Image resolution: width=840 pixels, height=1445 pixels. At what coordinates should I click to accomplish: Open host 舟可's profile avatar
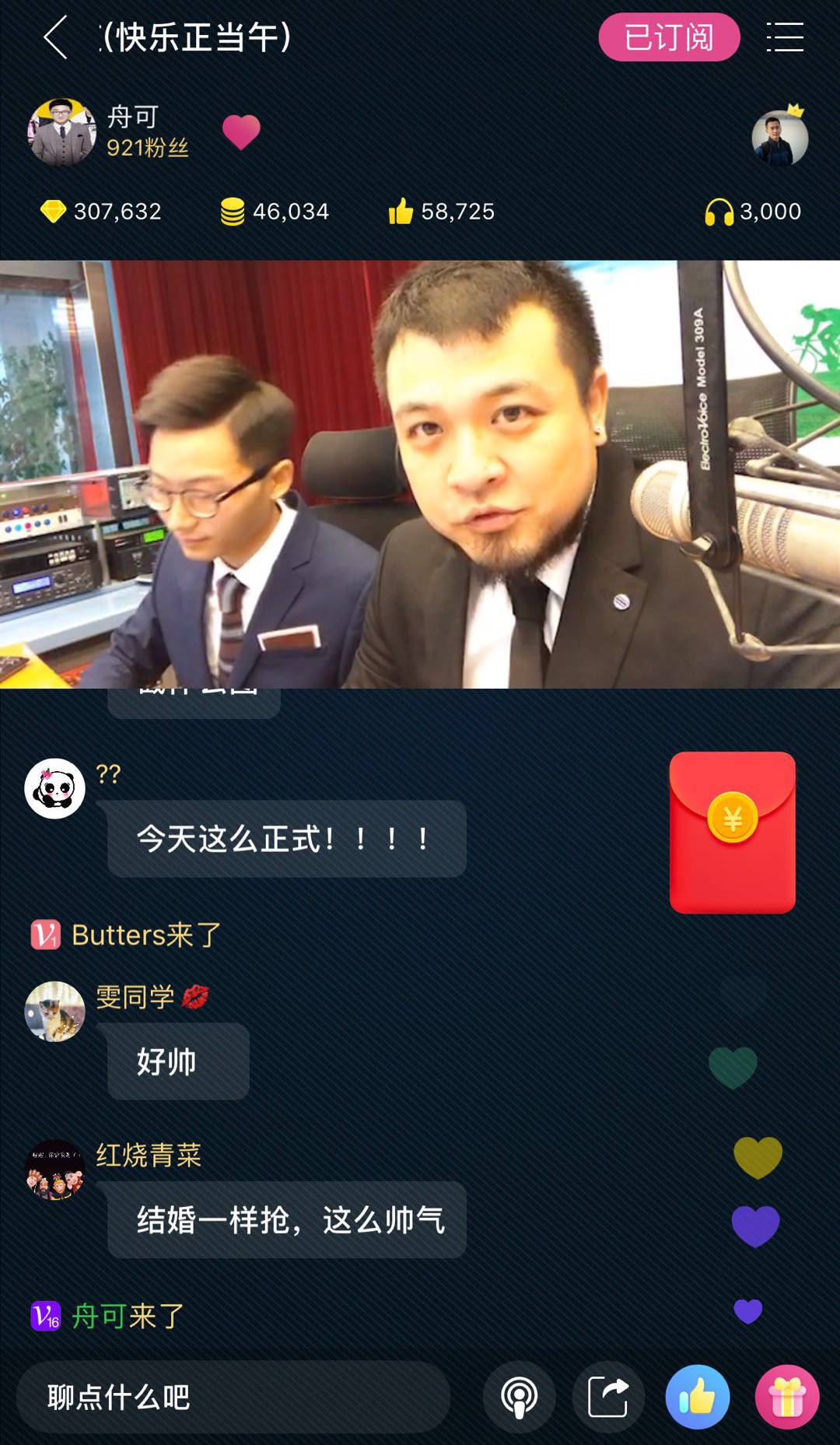[62, 132]
